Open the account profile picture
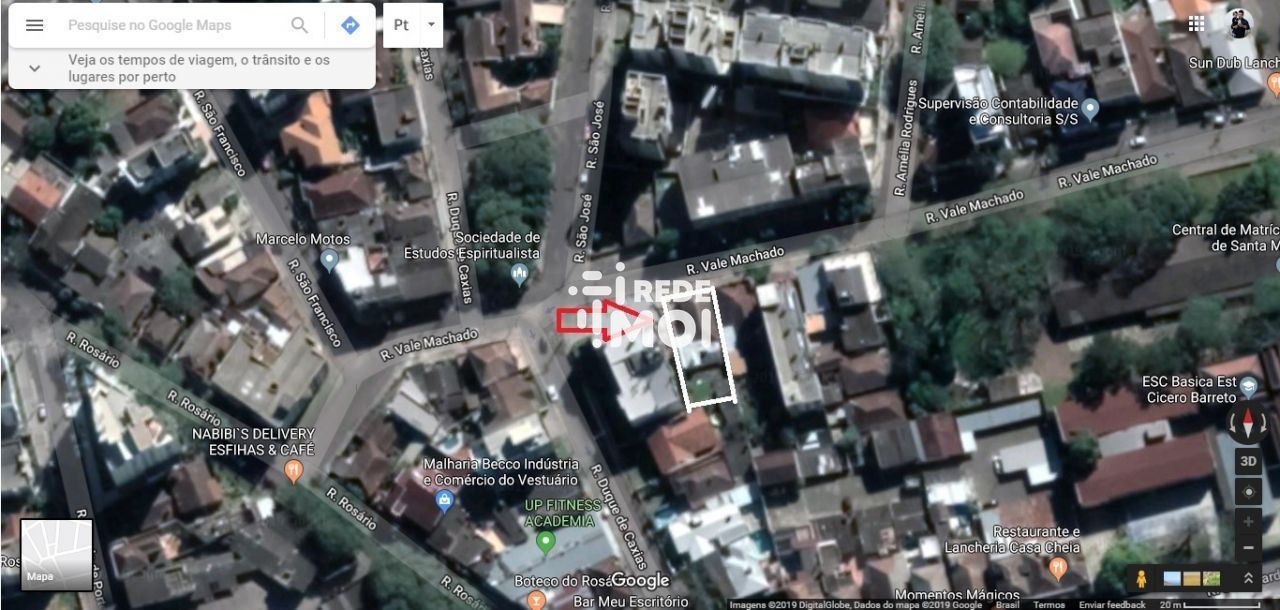Screen dimensions: 1280x610 tap(1240, 24)
